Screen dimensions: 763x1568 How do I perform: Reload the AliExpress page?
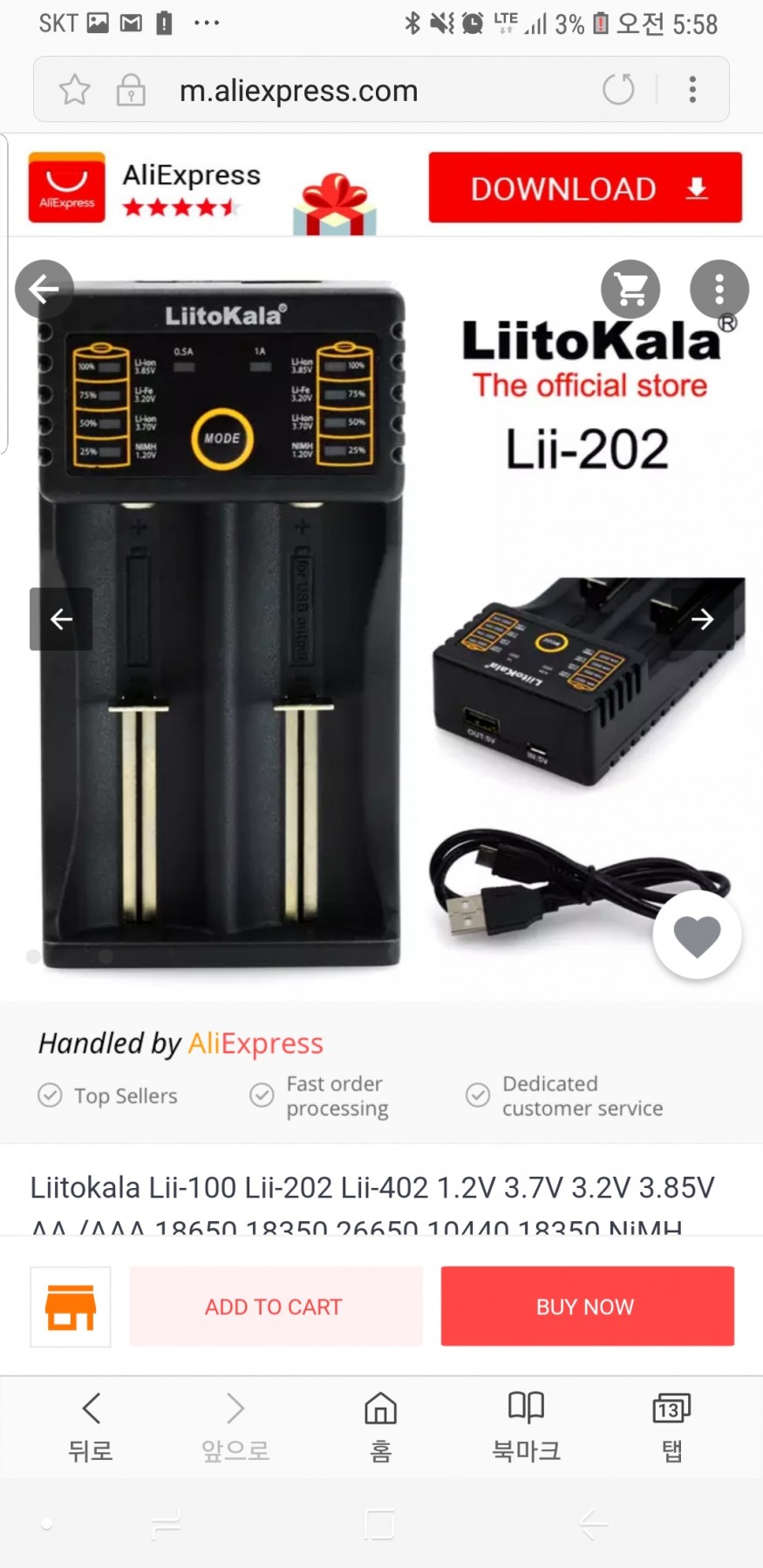tap(618, 90)
